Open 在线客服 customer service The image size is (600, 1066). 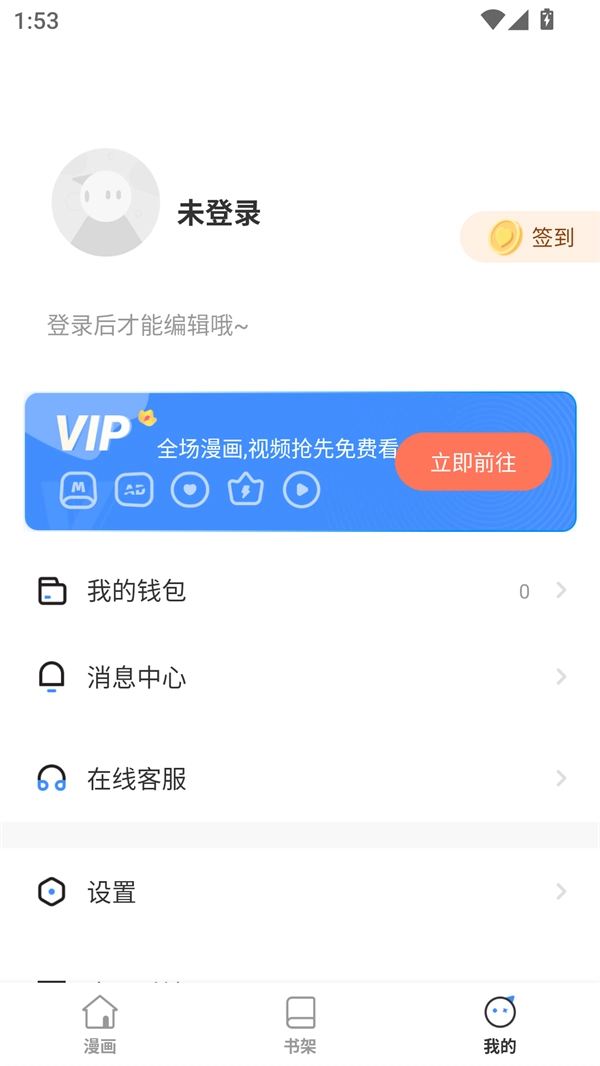coord(300,779)
